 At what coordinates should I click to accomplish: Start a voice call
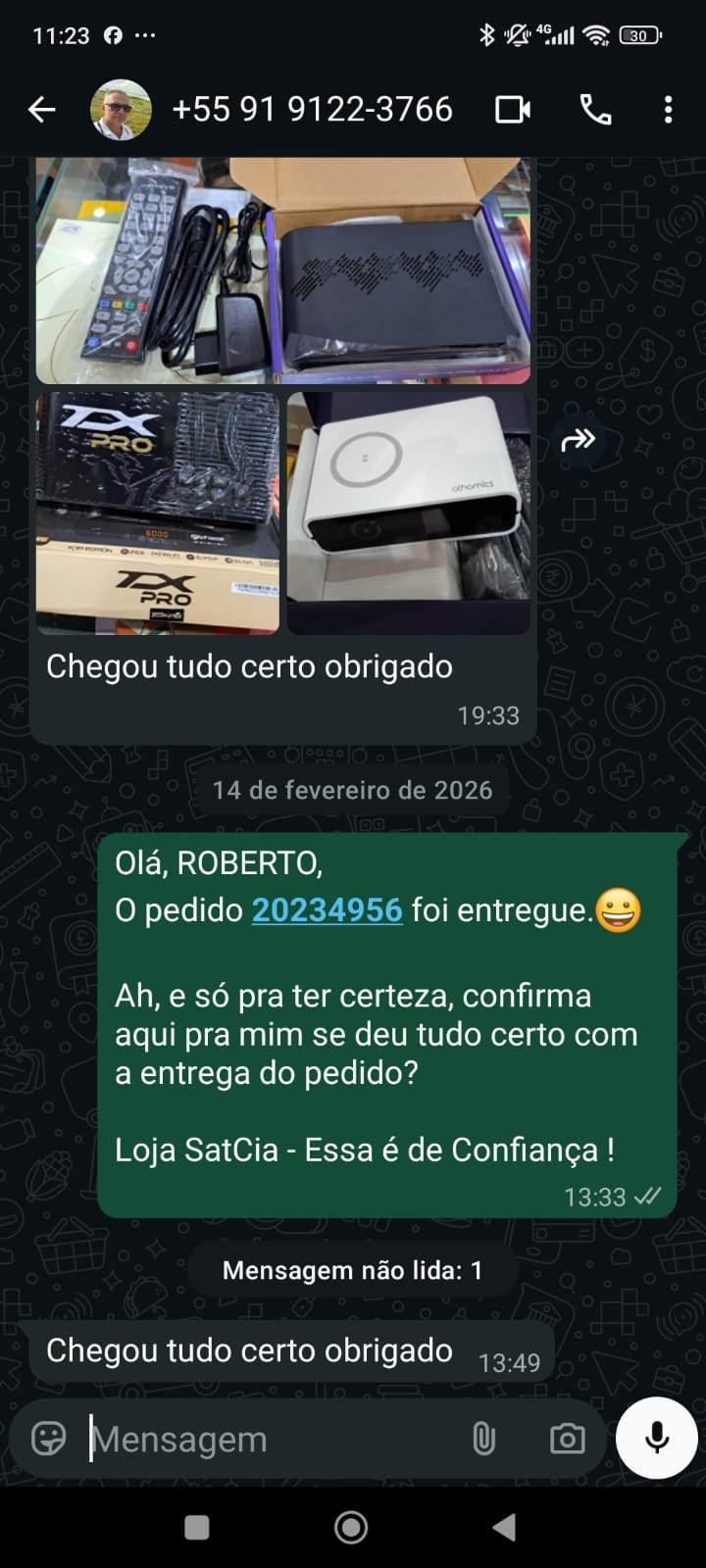595,110
